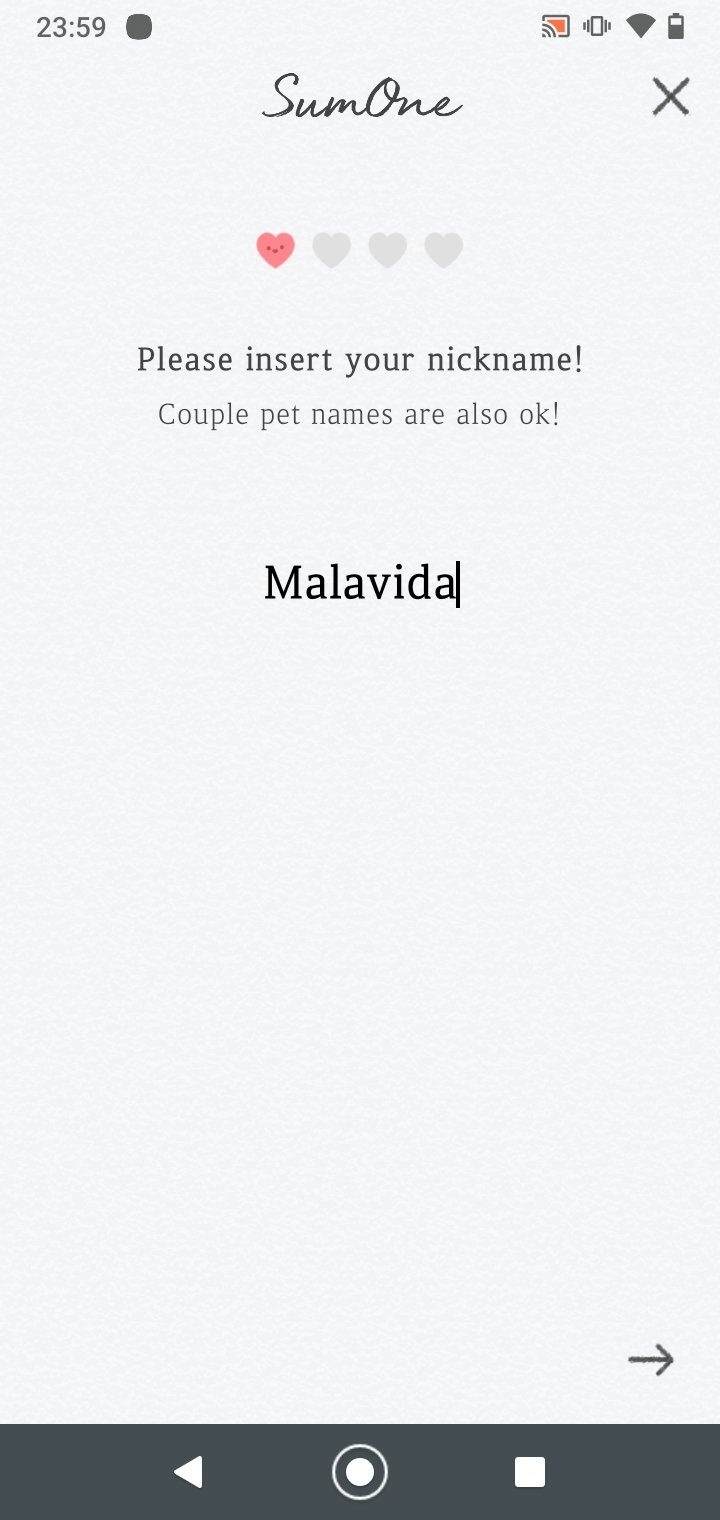Screen dimensions: 720x1520
Task: Go back using the system back button
Action: point(188,1472)
